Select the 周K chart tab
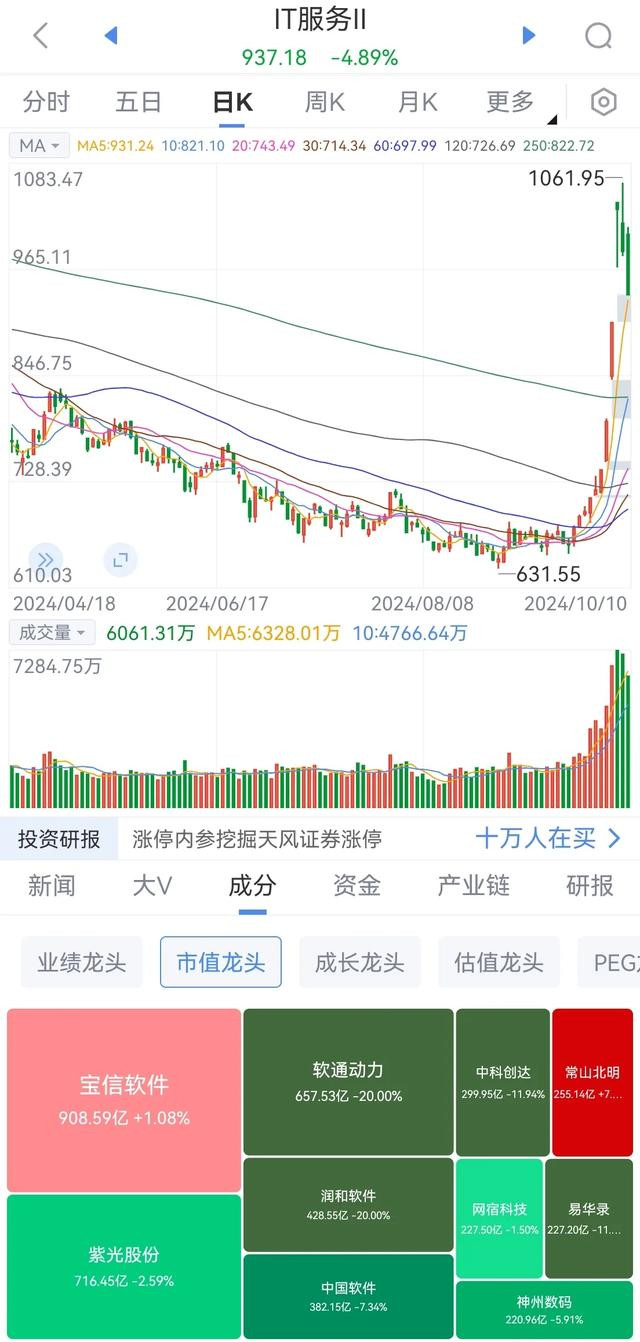The image size is (640, 1342). pos(324,102)
